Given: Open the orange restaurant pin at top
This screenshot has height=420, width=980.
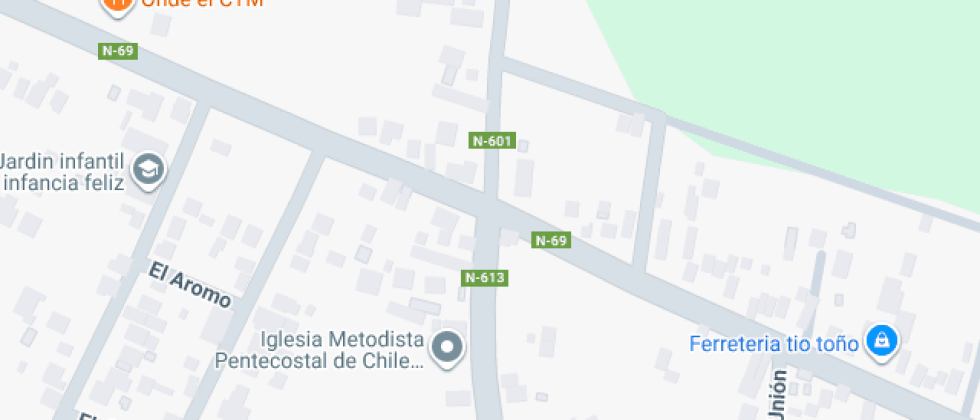Looking at the screenshot, I should tap(117, 4).
